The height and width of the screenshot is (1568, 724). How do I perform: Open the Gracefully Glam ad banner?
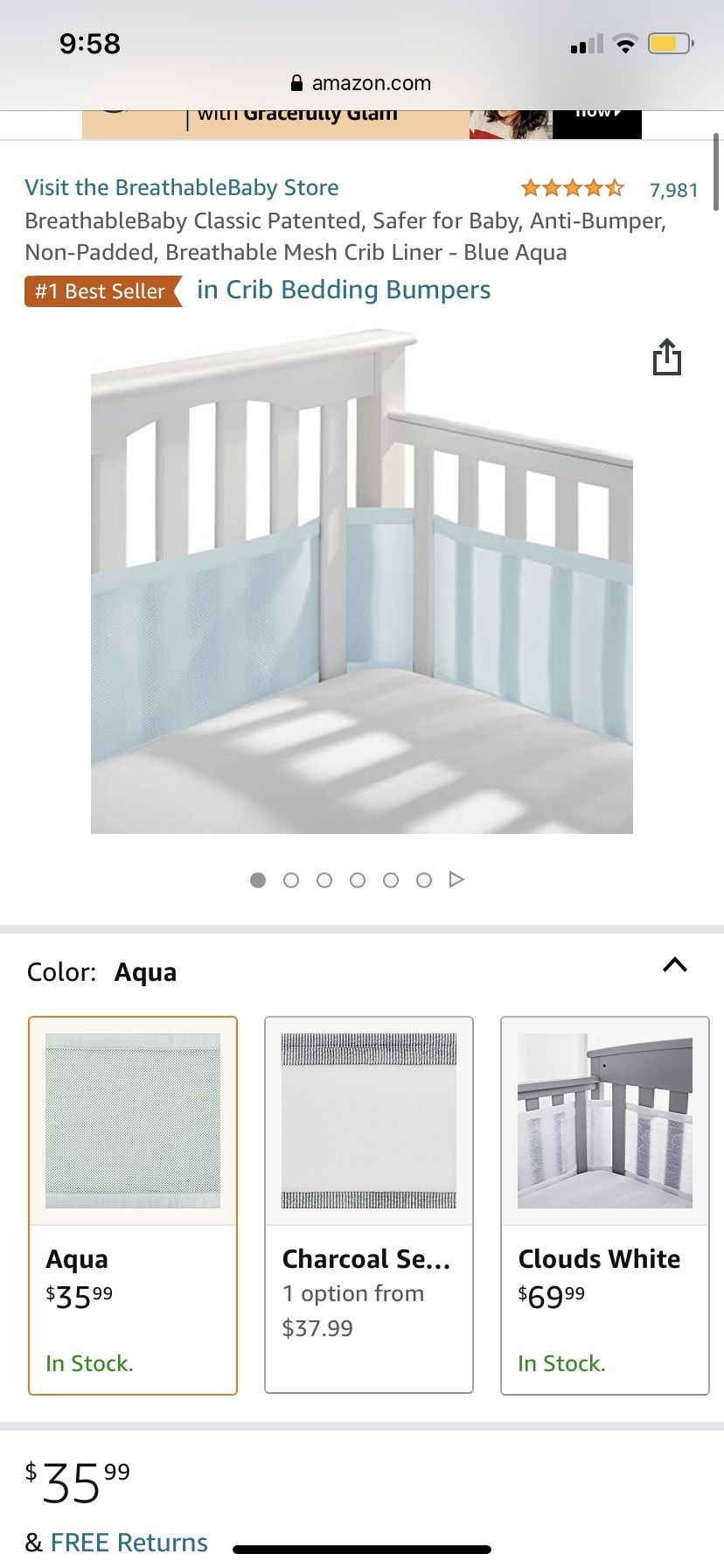361,122
